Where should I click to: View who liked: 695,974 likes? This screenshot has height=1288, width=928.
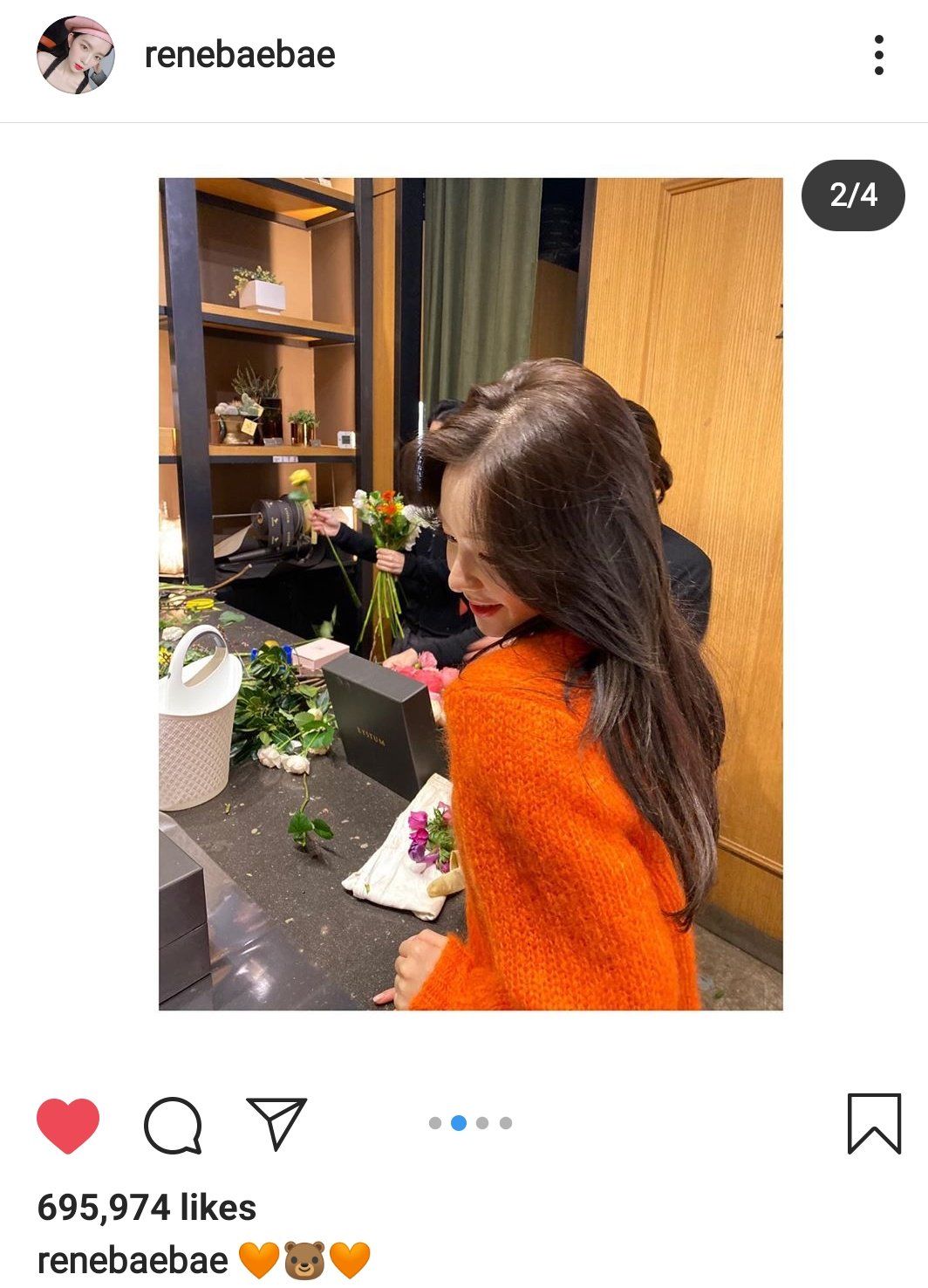tap(147, 1208)
